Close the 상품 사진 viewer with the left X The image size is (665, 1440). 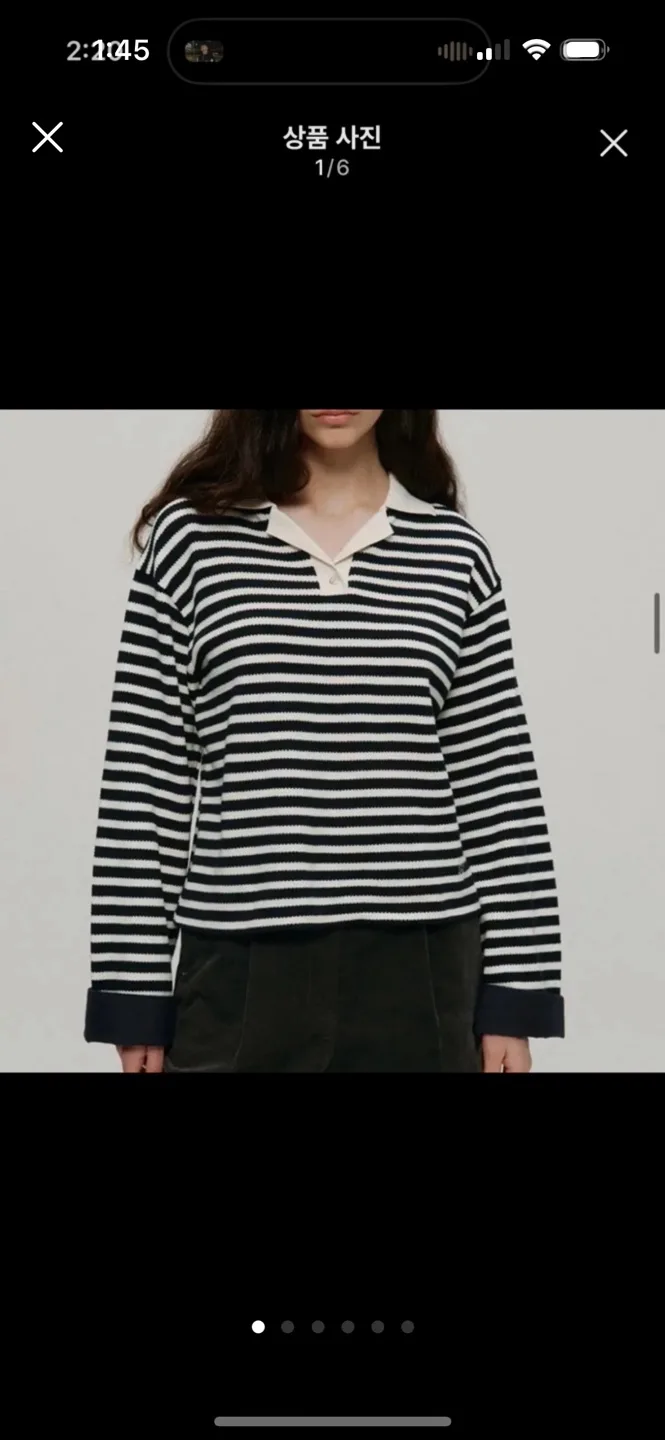coord(47,138)
